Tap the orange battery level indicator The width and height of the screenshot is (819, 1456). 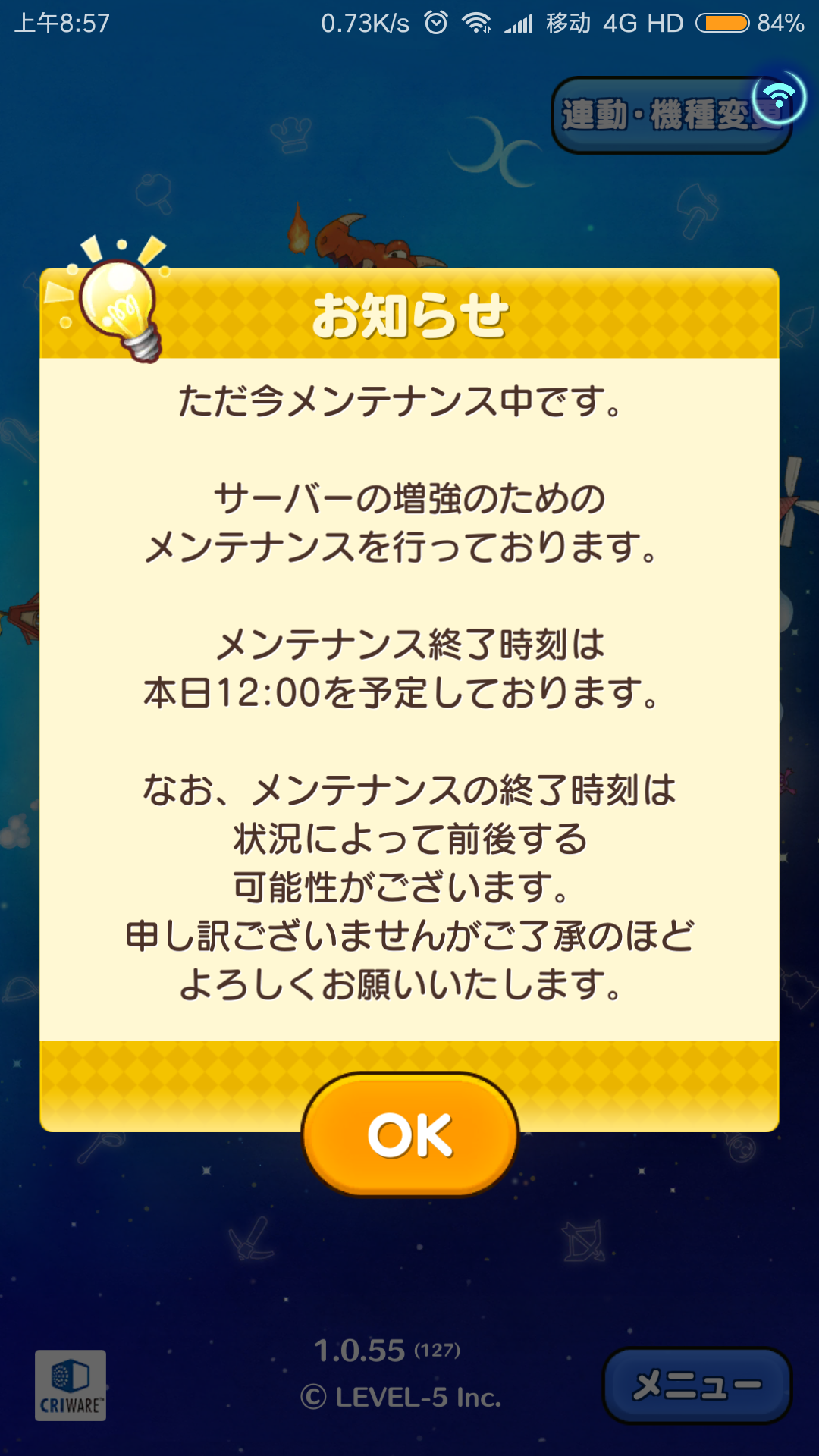722,23
